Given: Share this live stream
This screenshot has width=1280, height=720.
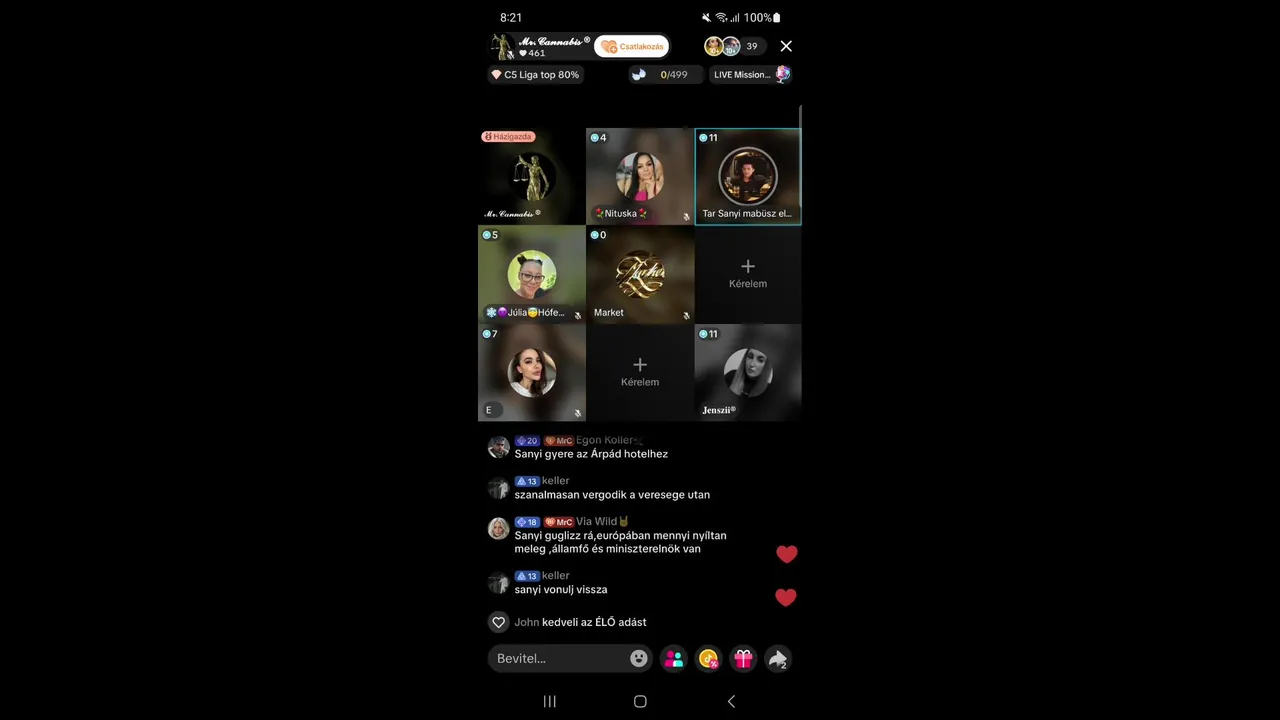Looking at the screenshot, I should pos(777,658).
